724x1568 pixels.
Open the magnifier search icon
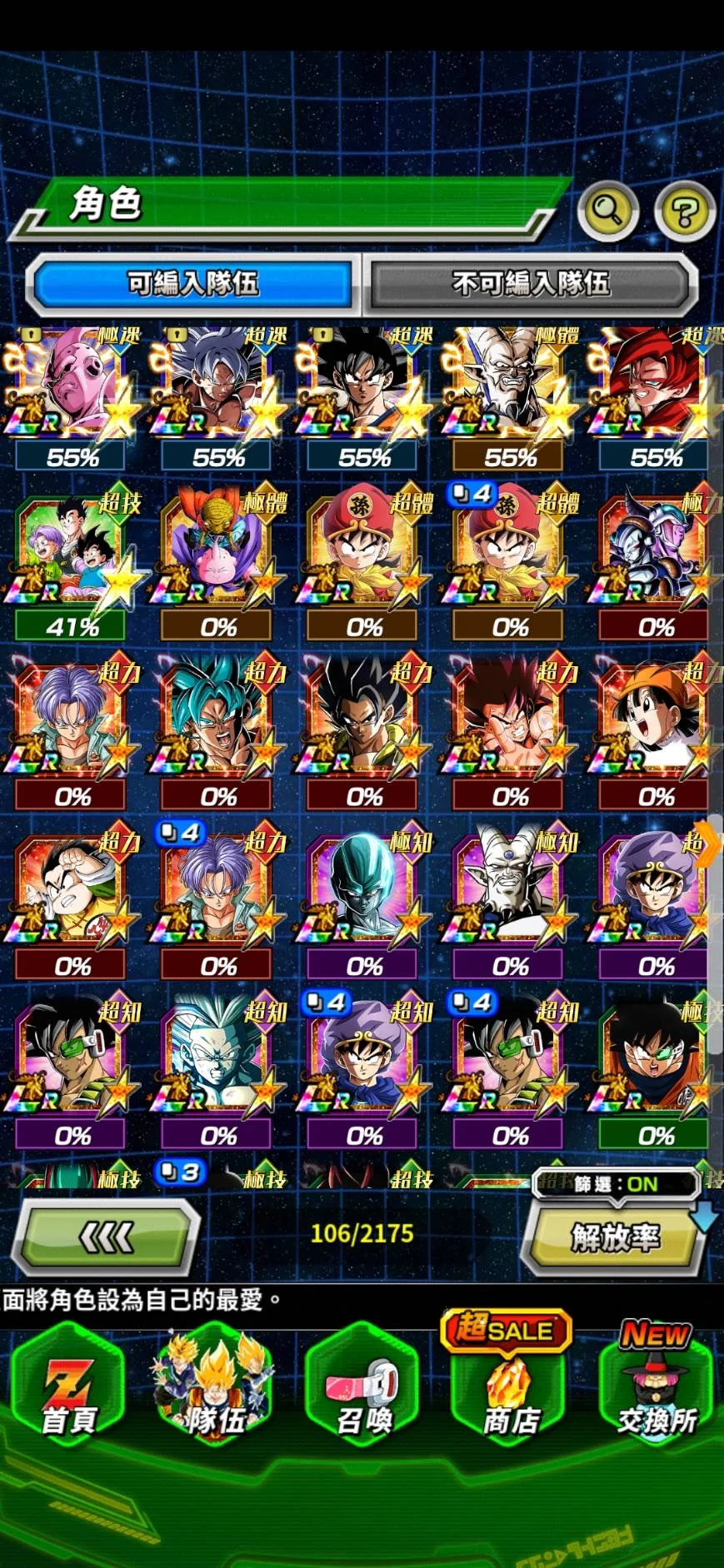[x=607, y=213]
